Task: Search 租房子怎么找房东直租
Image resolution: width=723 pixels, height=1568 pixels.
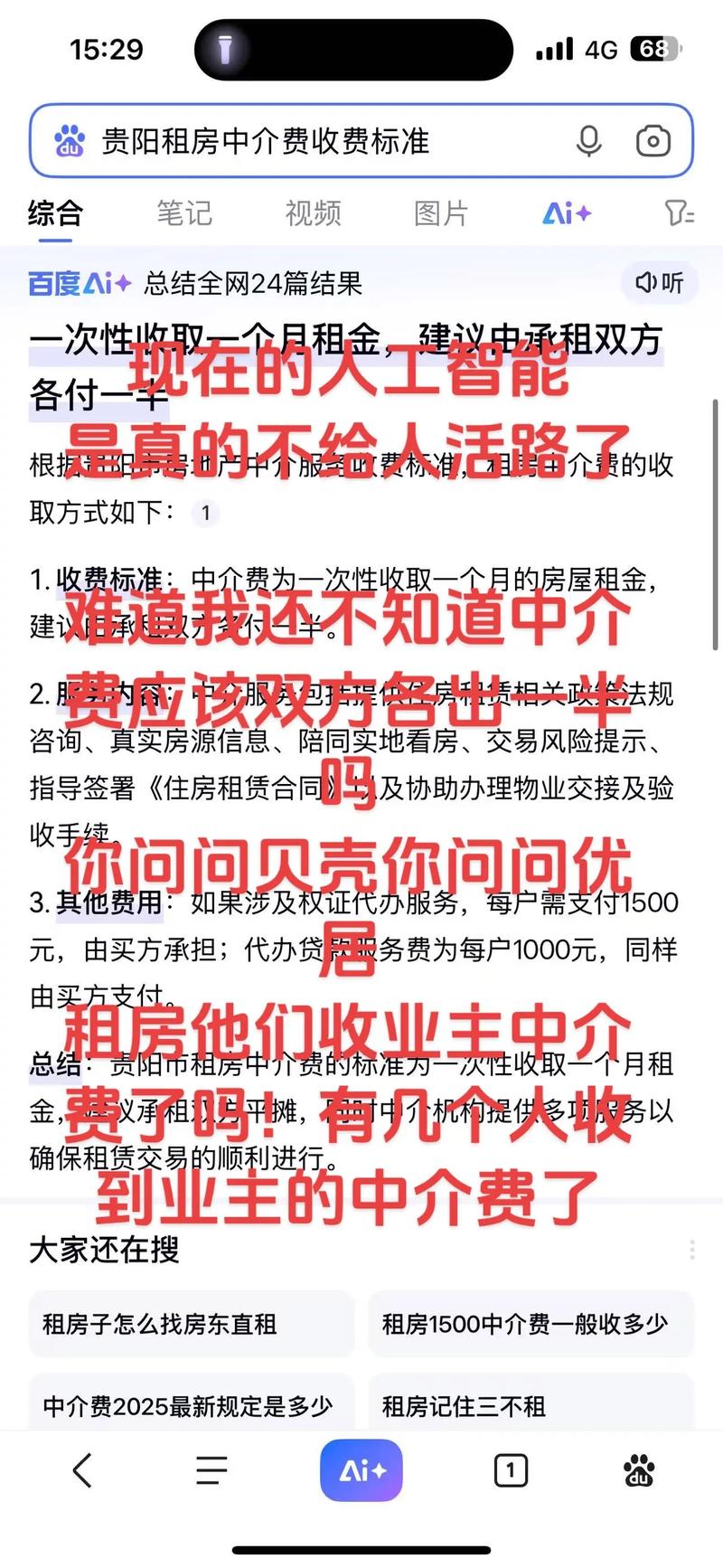Action: pyautogui.click(x=191, y=1325)
